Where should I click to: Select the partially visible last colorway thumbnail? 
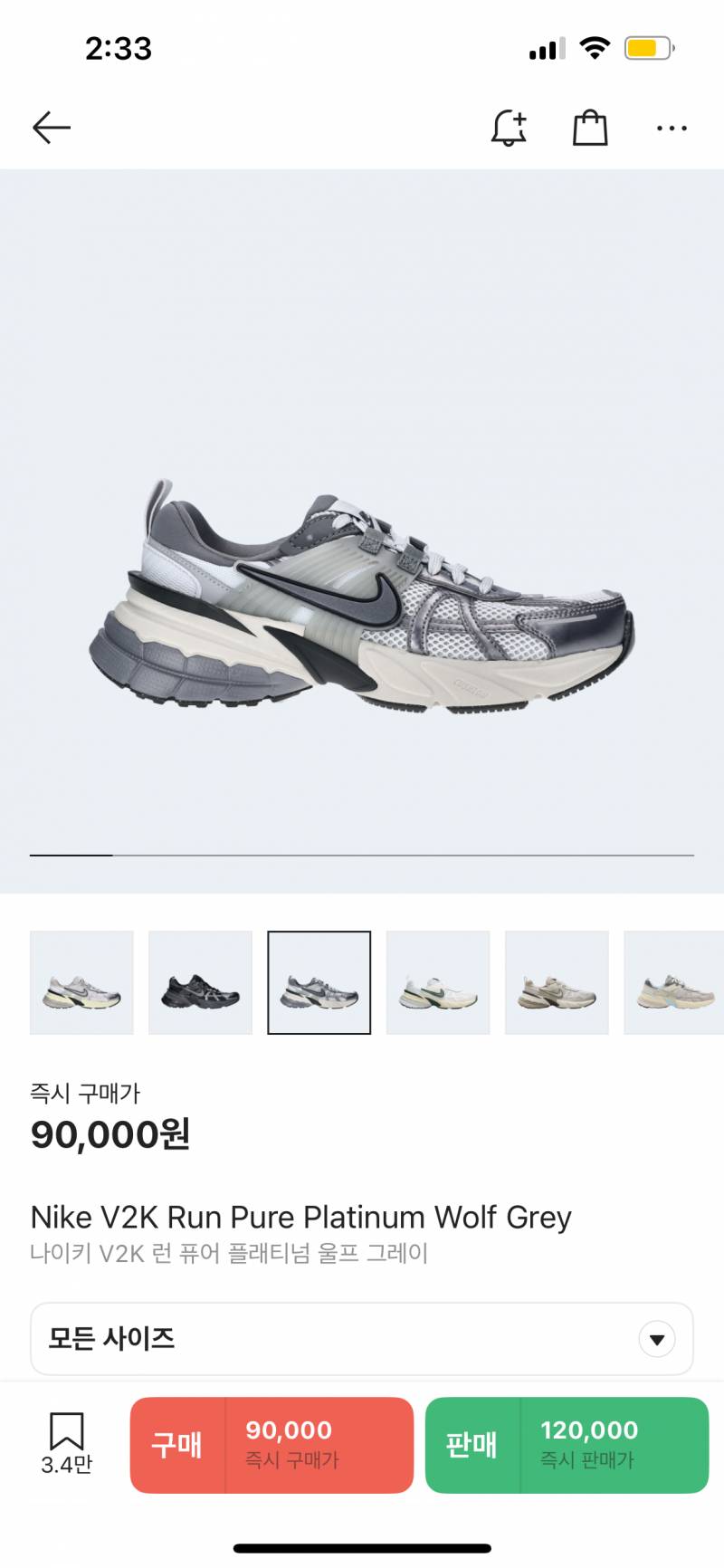(x=674, y=982)
